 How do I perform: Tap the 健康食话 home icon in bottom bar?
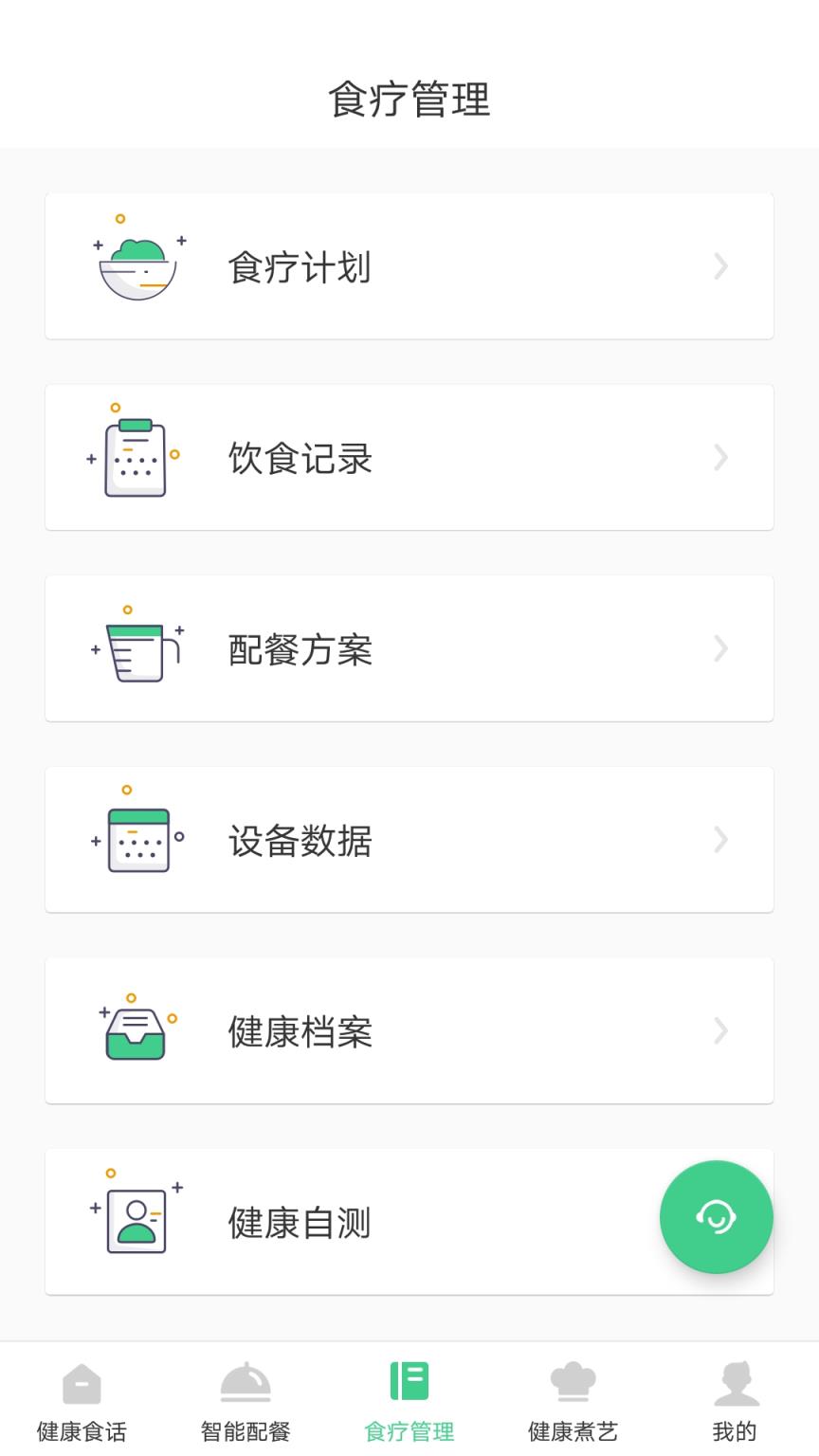click(x=82, y=1384)
